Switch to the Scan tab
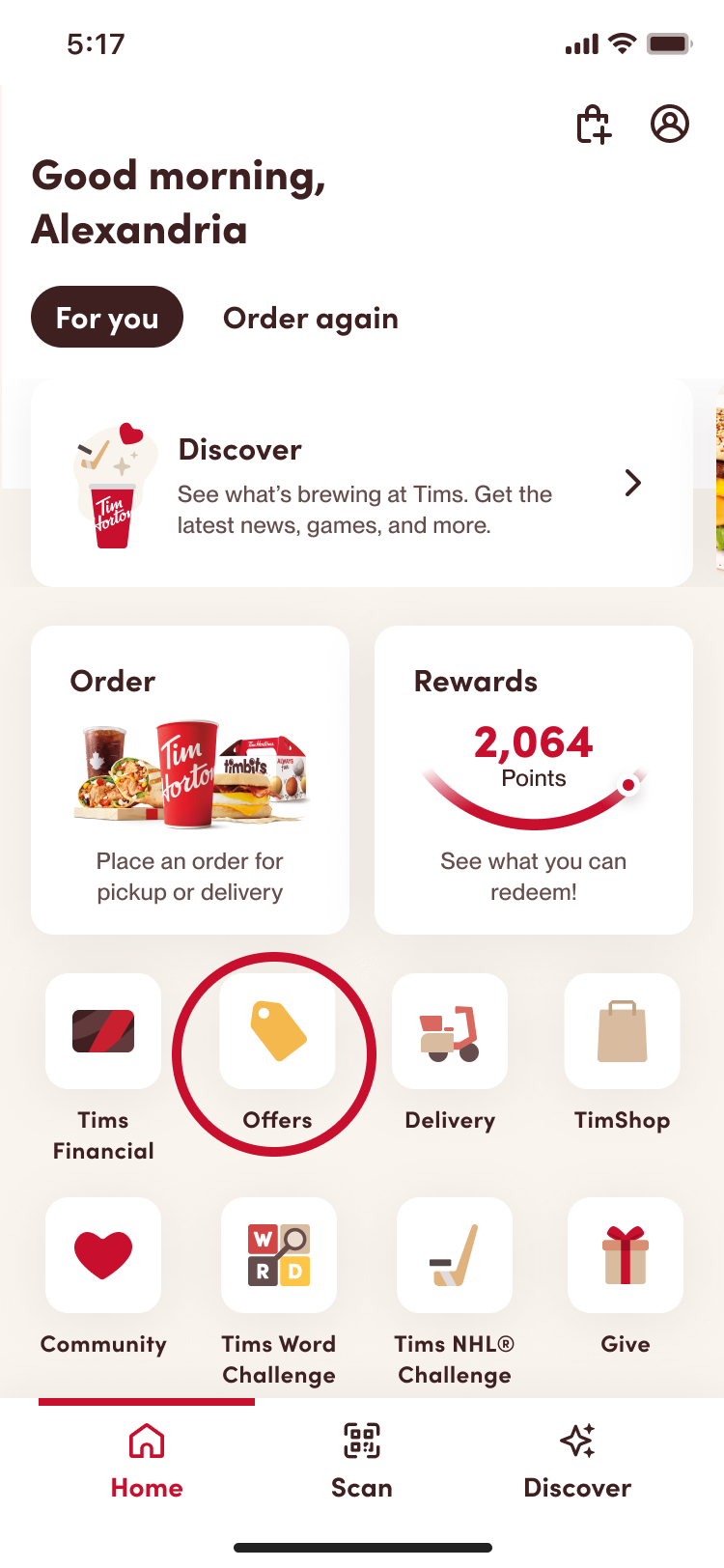 pos(362,1460)
